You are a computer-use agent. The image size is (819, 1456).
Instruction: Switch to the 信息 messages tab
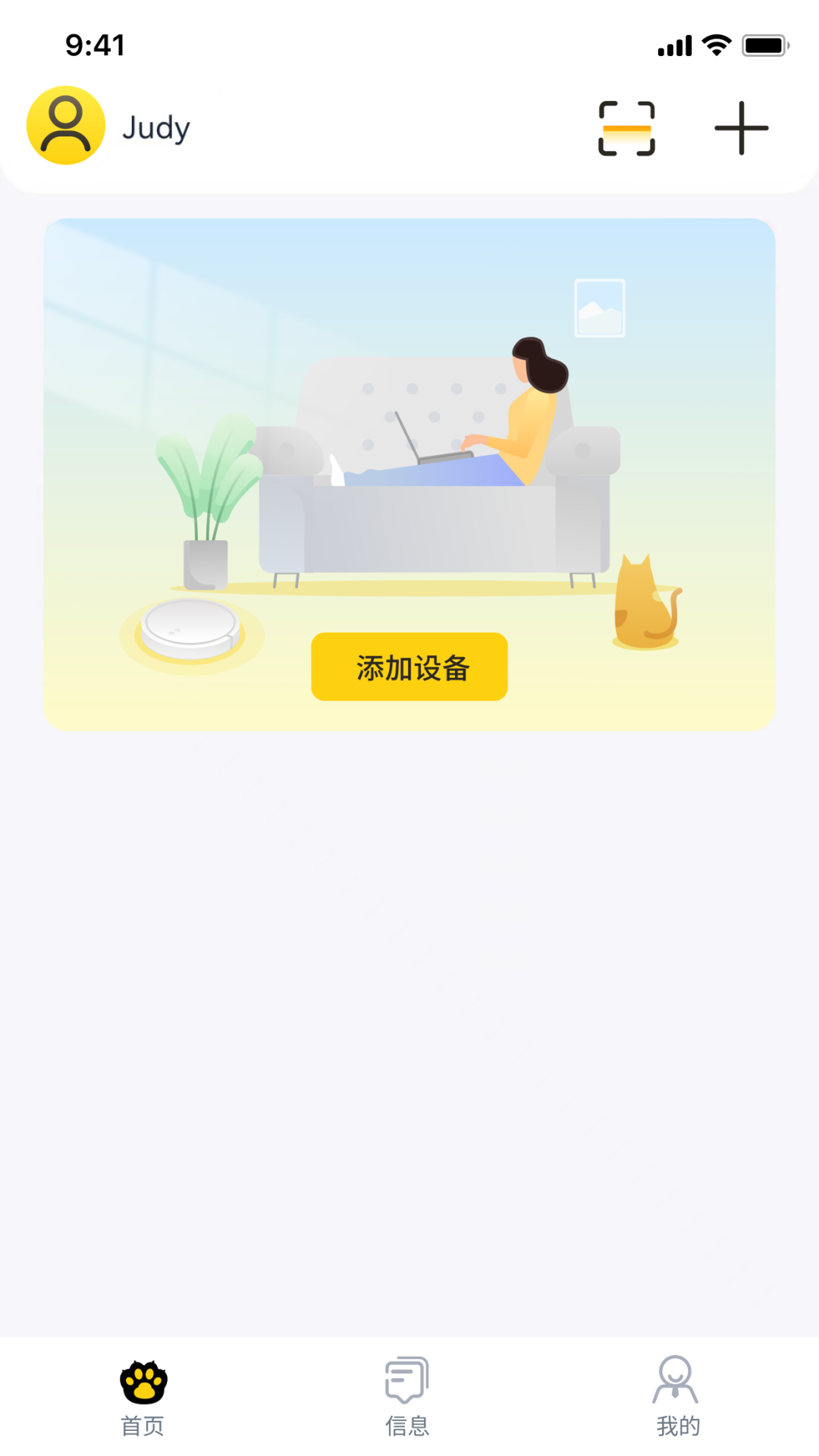(406, 1399)
